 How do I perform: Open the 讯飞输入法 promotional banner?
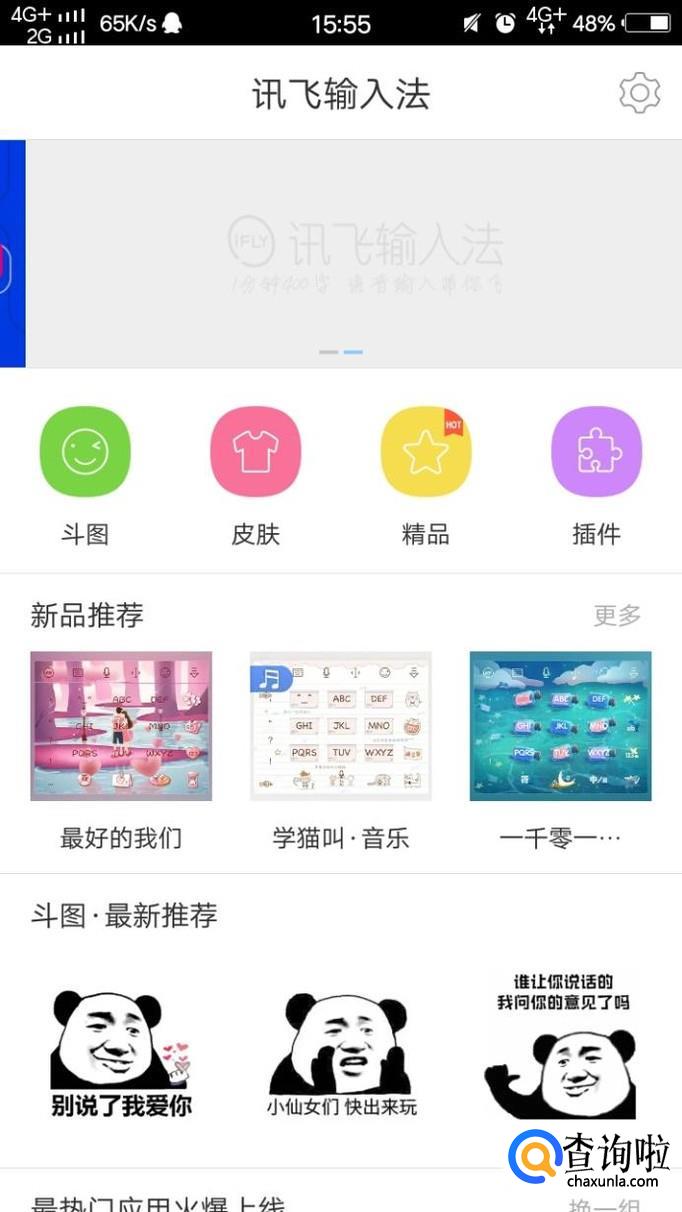click(354, 254)
